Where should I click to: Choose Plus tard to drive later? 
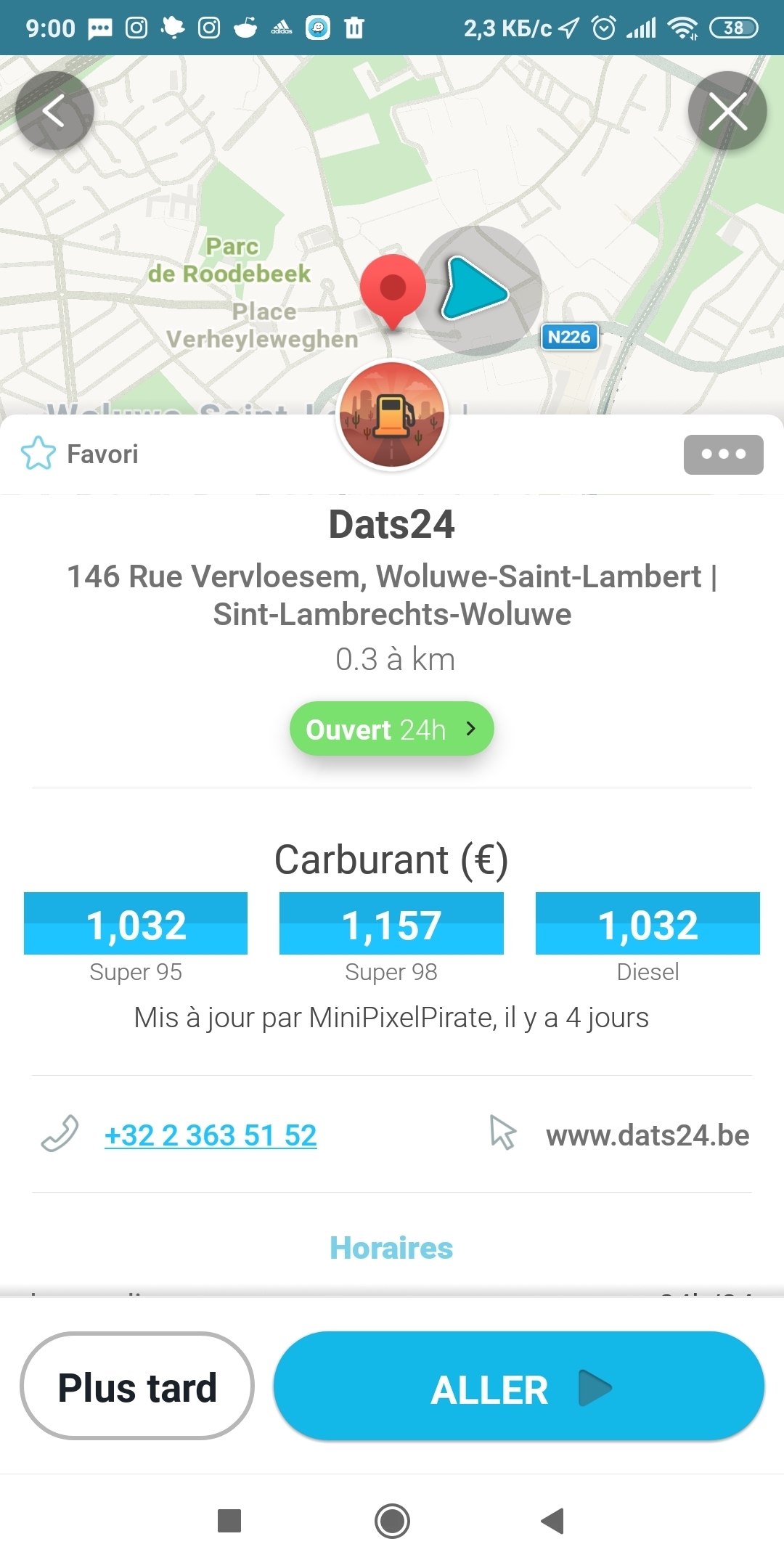click(x=137, y=1386)
